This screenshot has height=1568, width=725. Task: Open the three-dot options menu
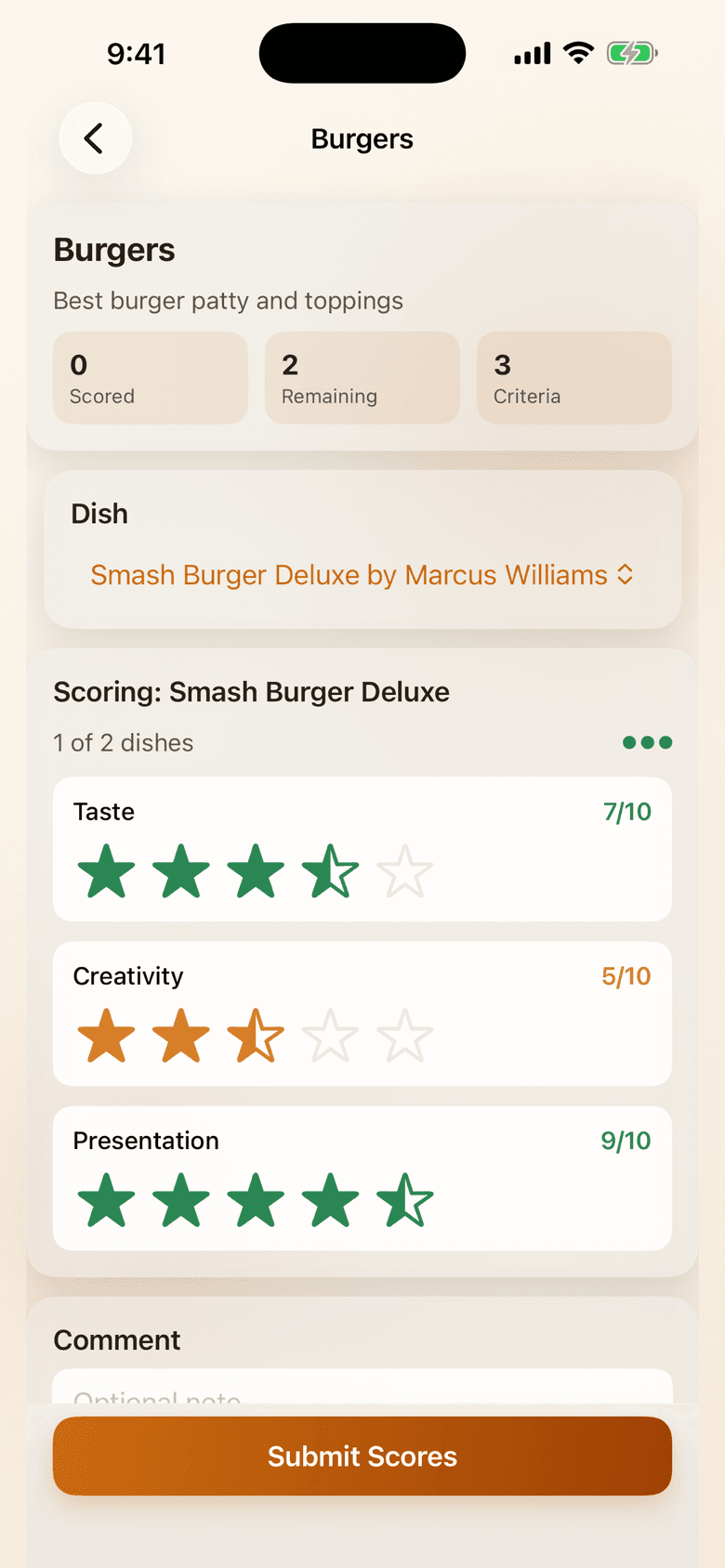[647, 742]
